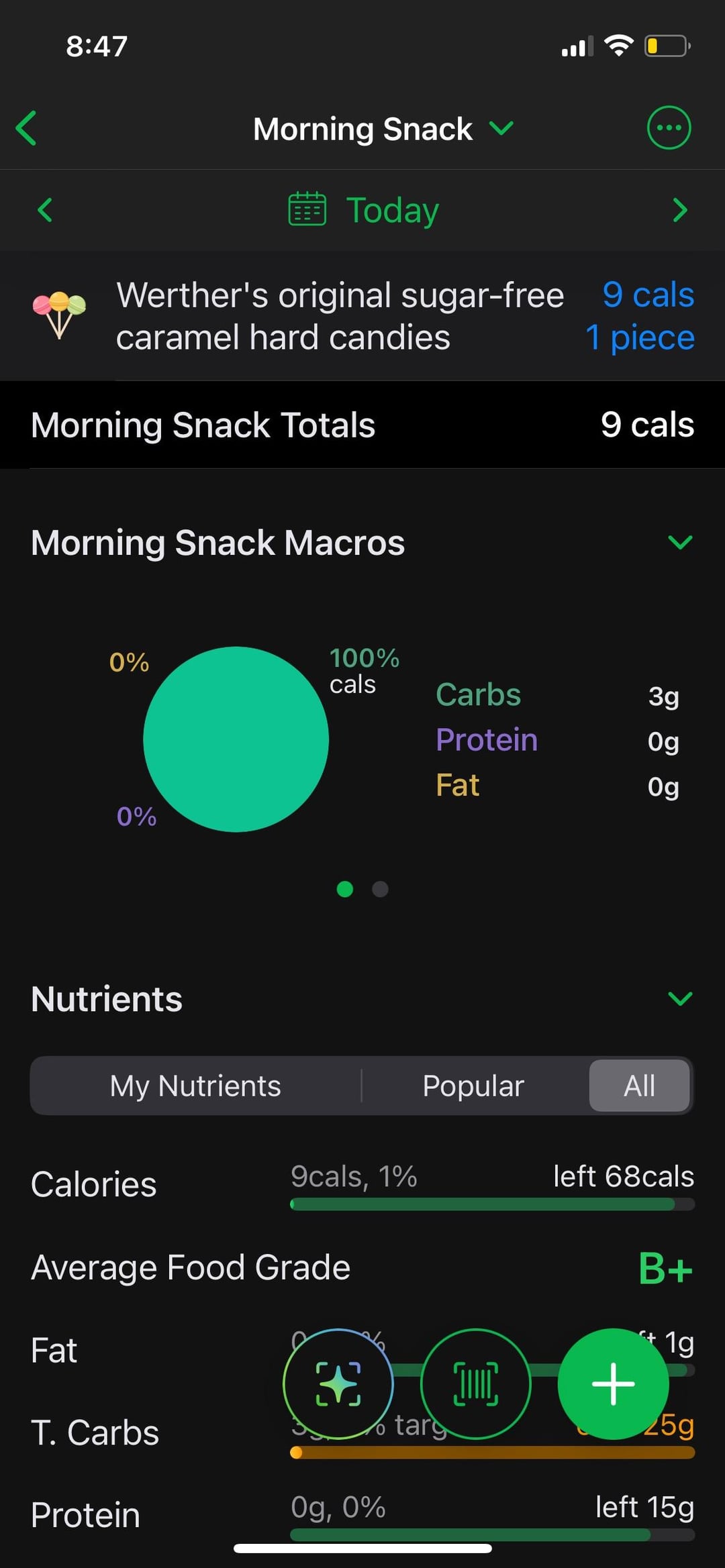Open the AI food scan button
Screen dimensions: 725x1568
[x=338, y=1383]
